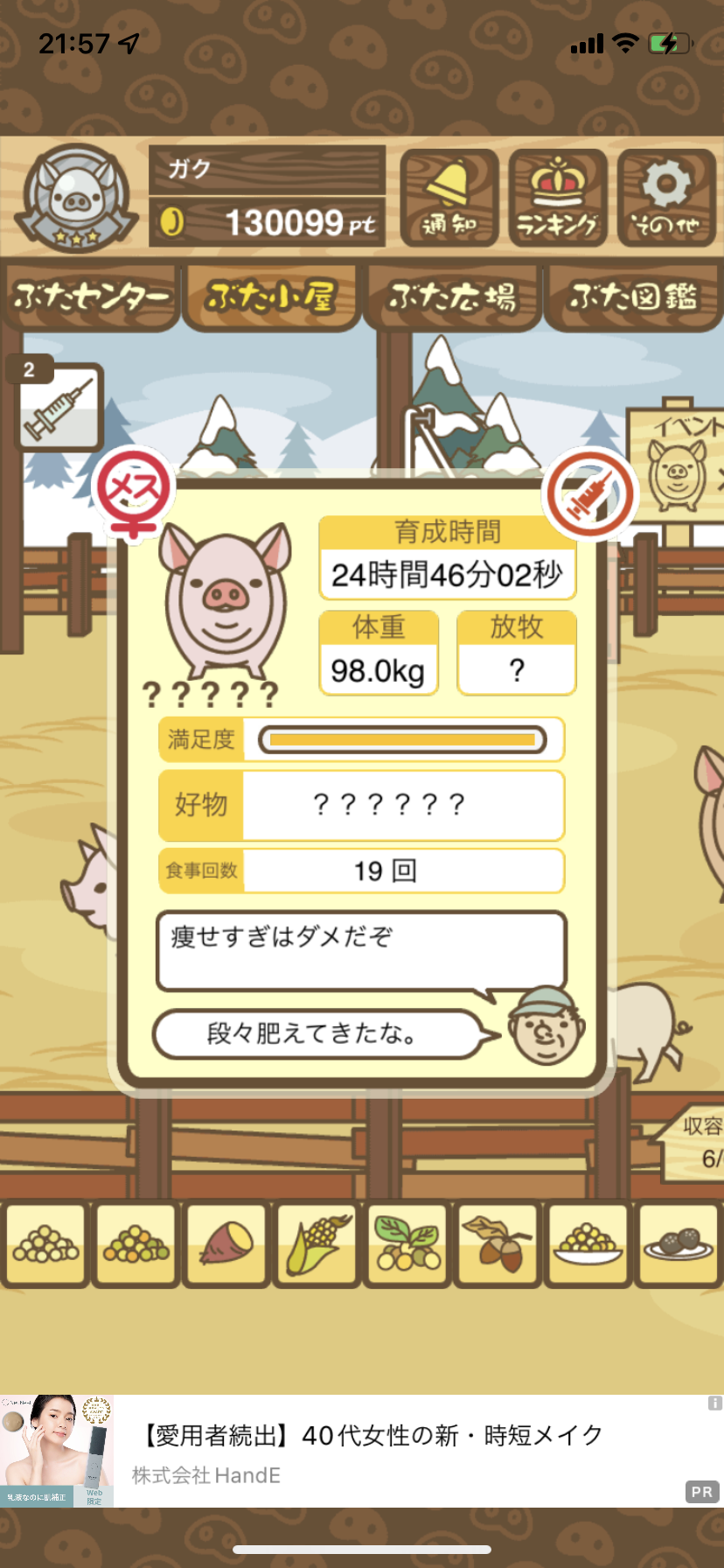This screenshot has height=1568, width=724.
Task: Switch to the ぶた広場 tab
Action: pyautogui.click(x=453, y=297)
